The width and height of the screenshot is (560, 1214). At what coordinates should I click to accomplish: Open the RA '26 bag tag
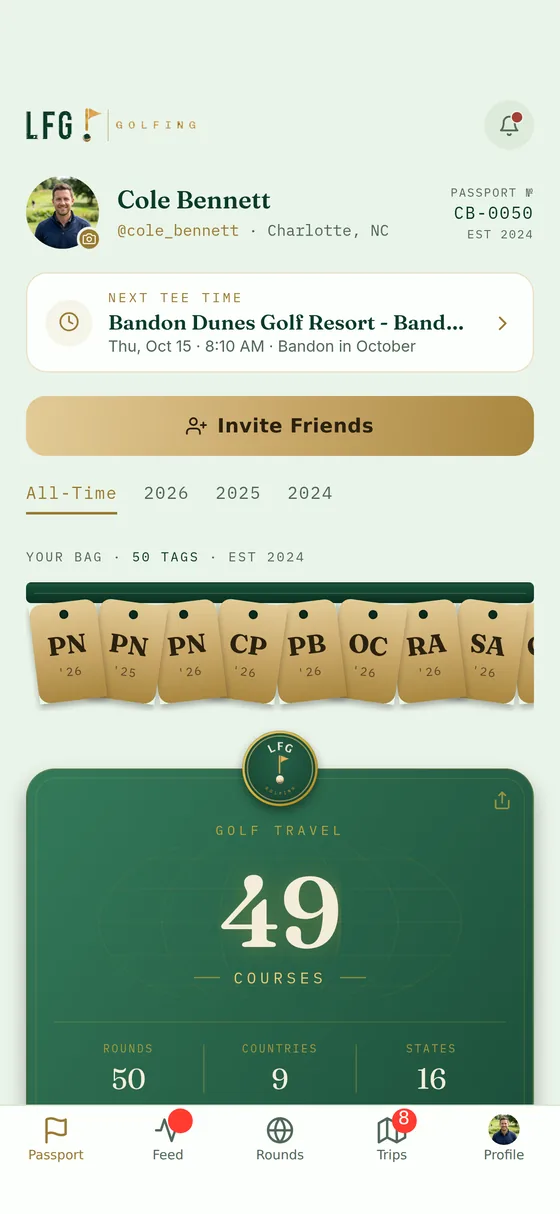coord(427,651)
